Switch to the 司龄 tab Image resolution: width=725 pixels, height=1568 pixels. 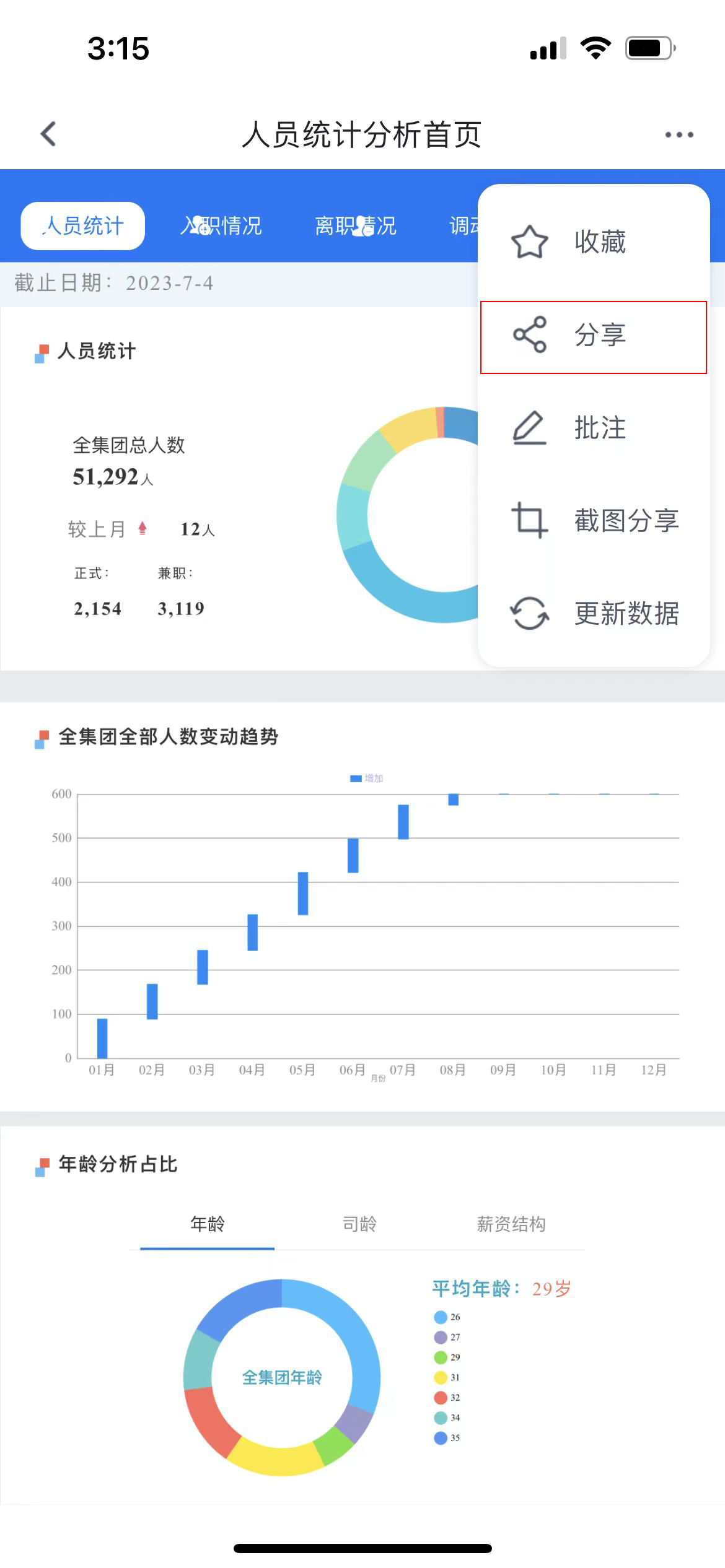[359, 1224]
